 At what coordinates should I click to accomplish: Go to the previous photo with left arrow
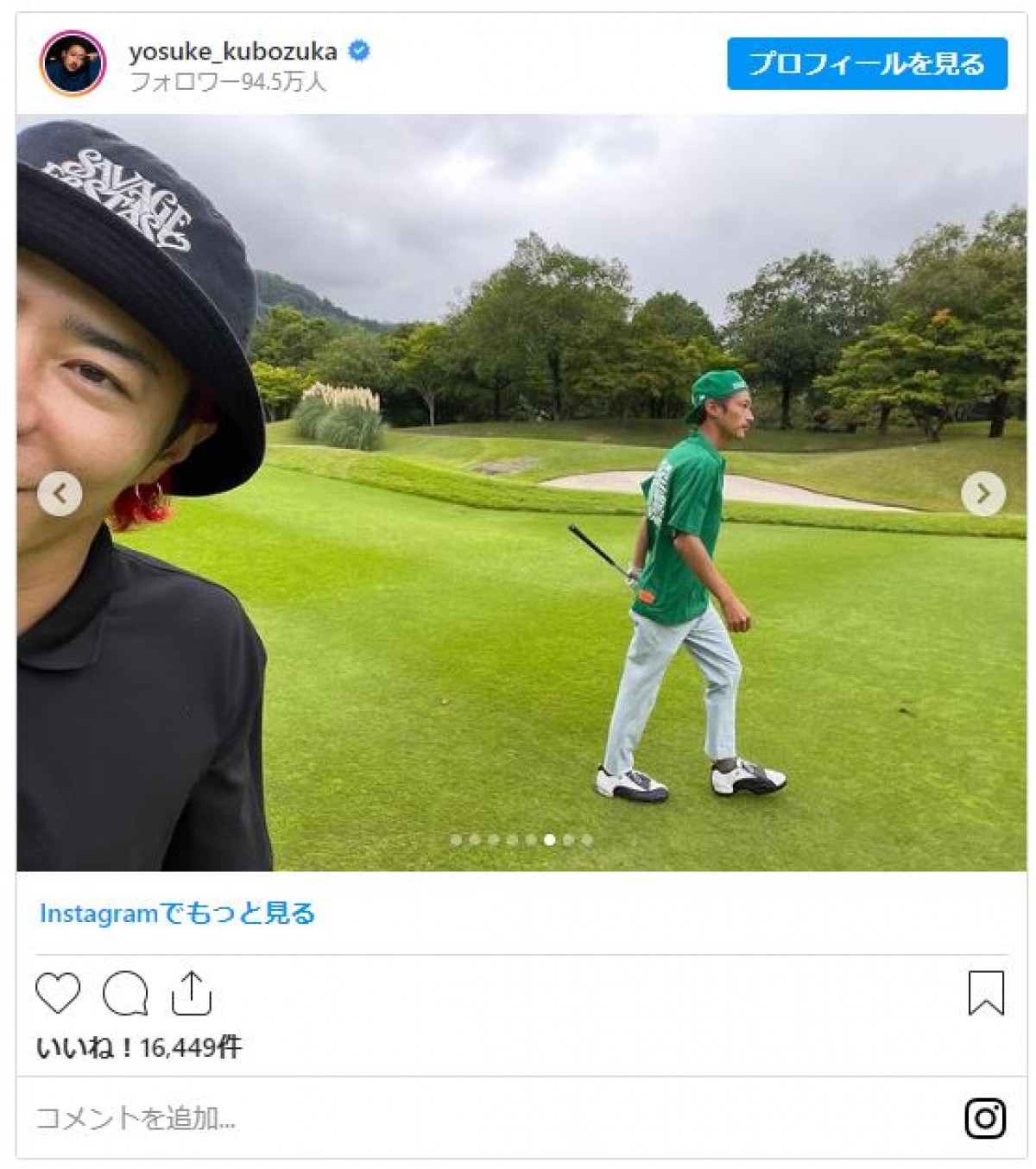coord(60,494)
